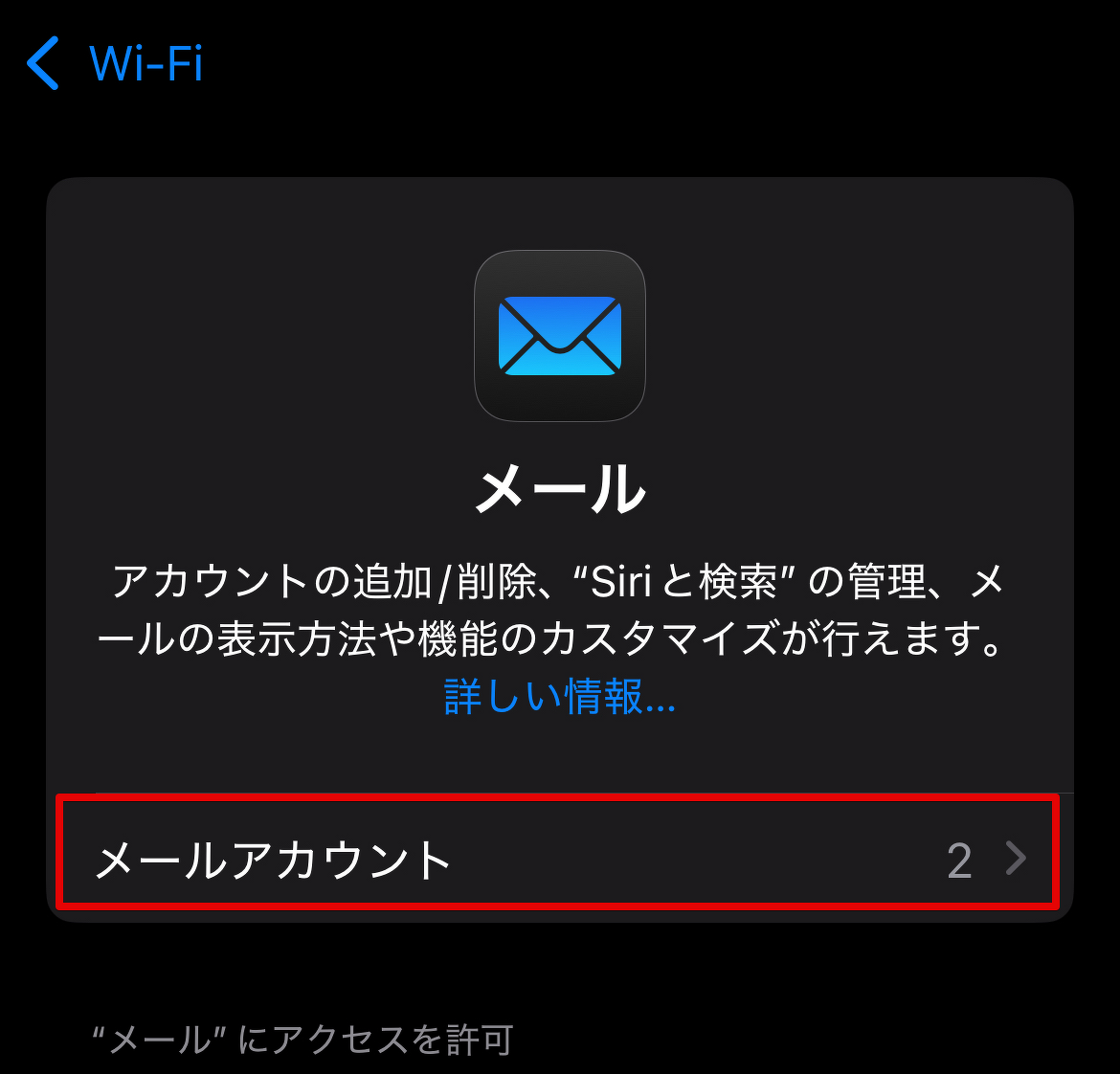This screenshot has height=1074, width=1120.
Task: Go back to Wi-Fi settings
Action: pos(115,64)
